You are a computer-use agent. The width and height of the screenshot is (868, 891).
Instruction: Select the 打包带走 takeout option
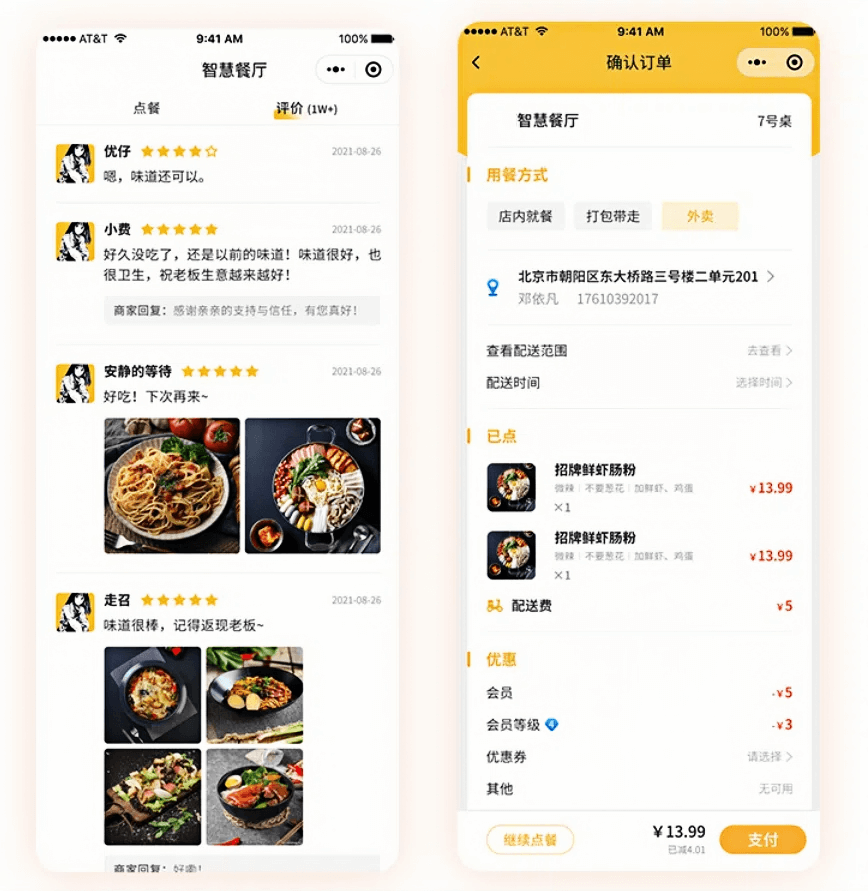pyautogui.click(x=612, y=215)
